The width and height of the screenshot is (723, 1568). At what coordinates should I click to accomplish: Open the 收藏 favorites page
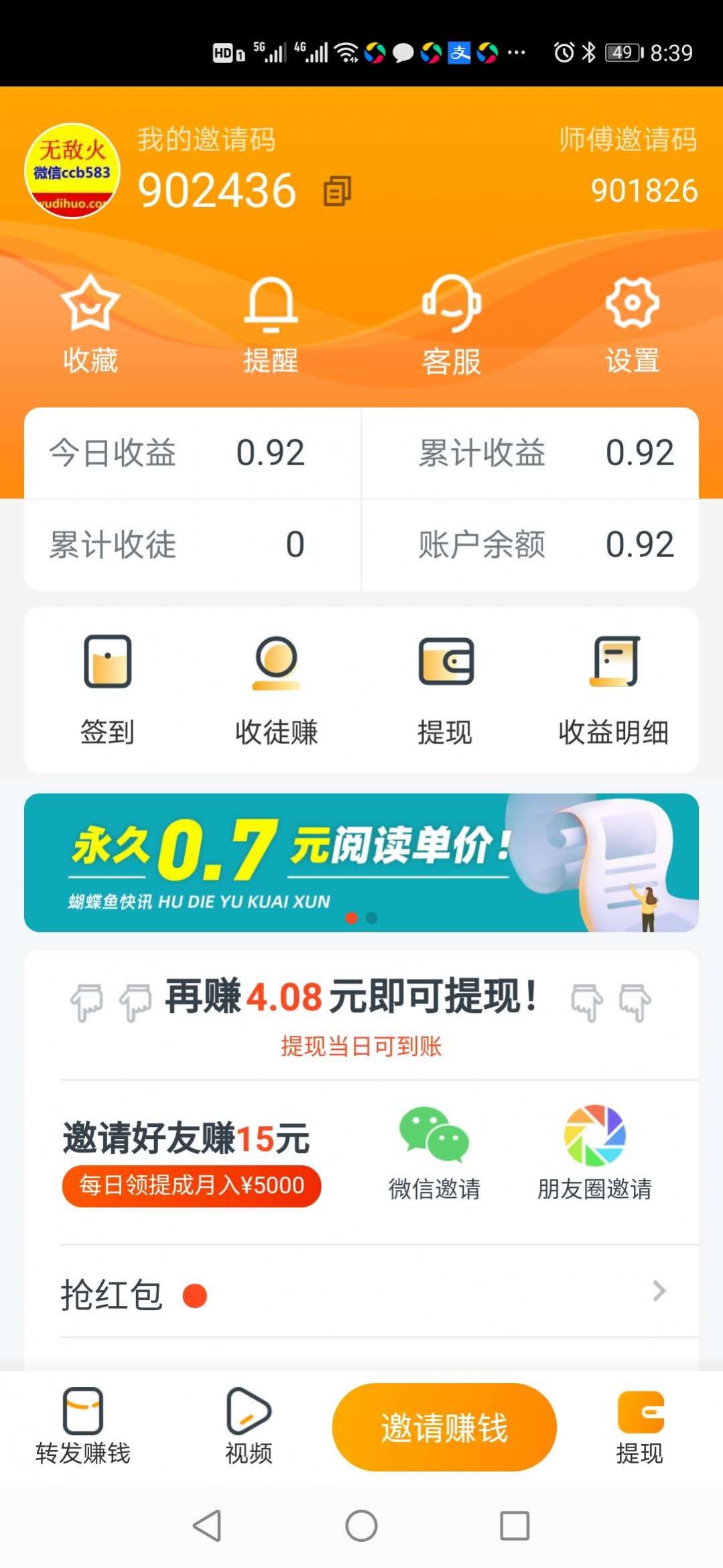90,323
